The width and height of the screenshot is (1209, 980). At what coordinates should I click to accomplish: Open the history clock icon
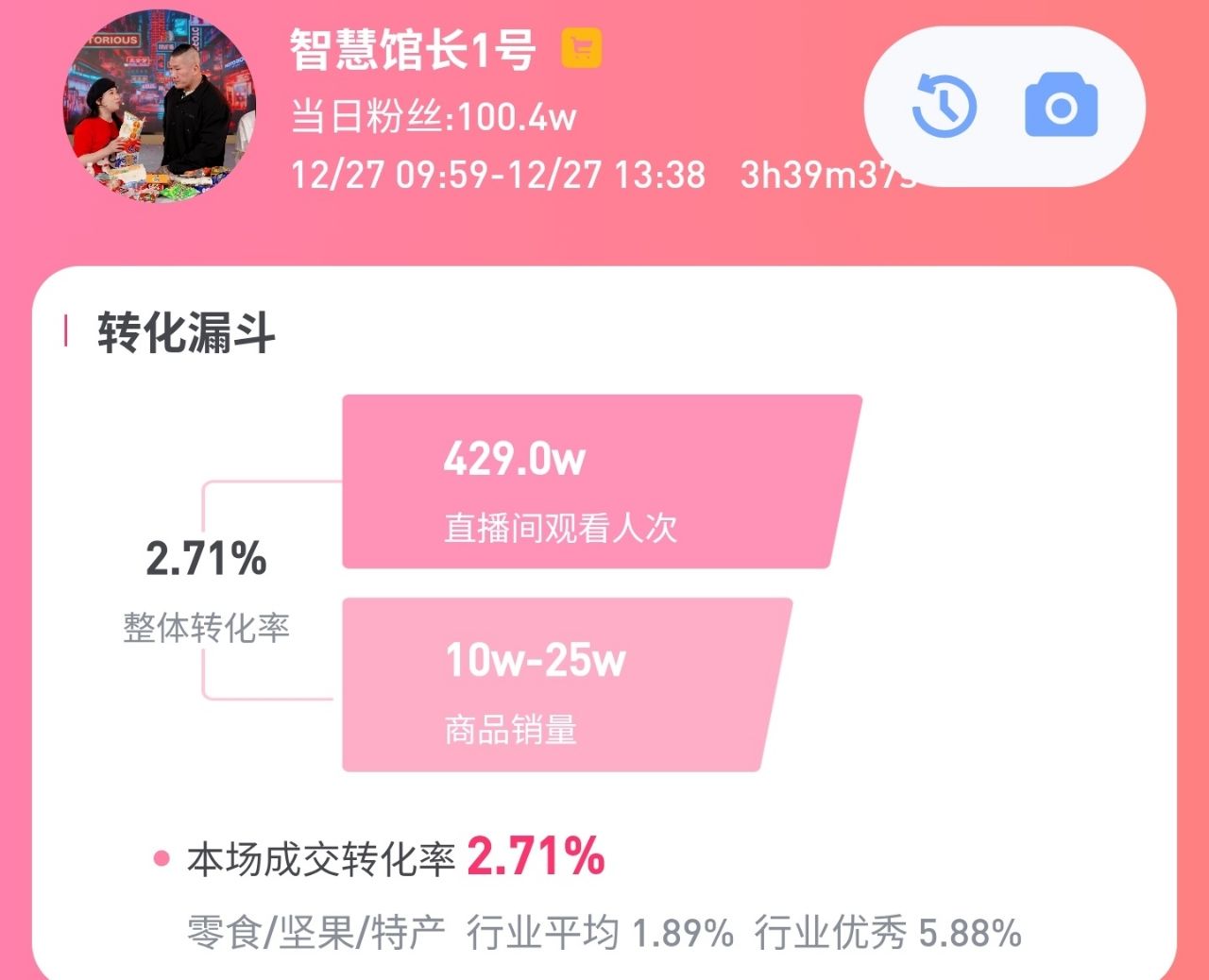coord(944,106)
